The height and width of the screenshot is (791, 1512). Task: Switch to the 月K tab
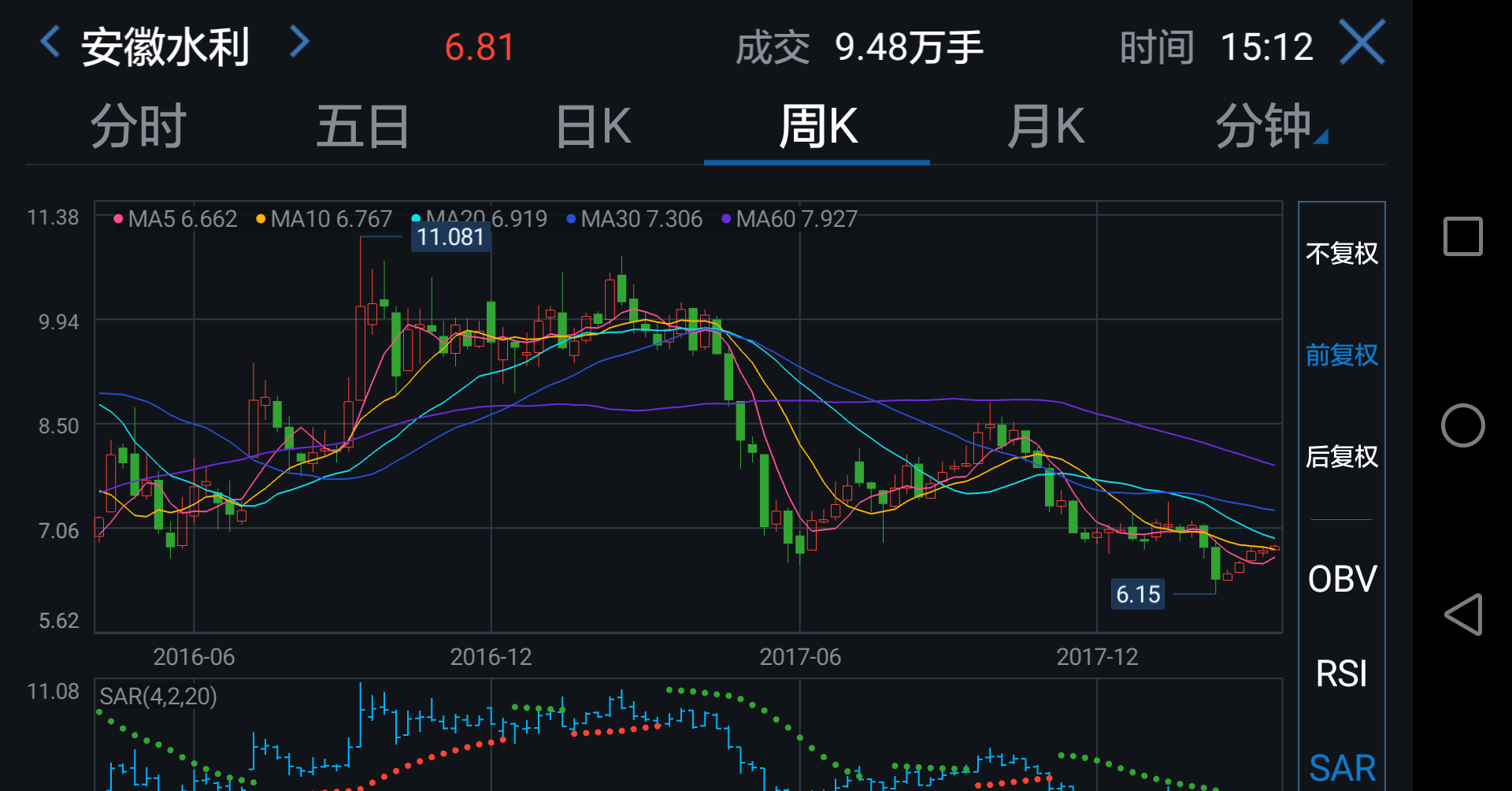point(1047,126)
